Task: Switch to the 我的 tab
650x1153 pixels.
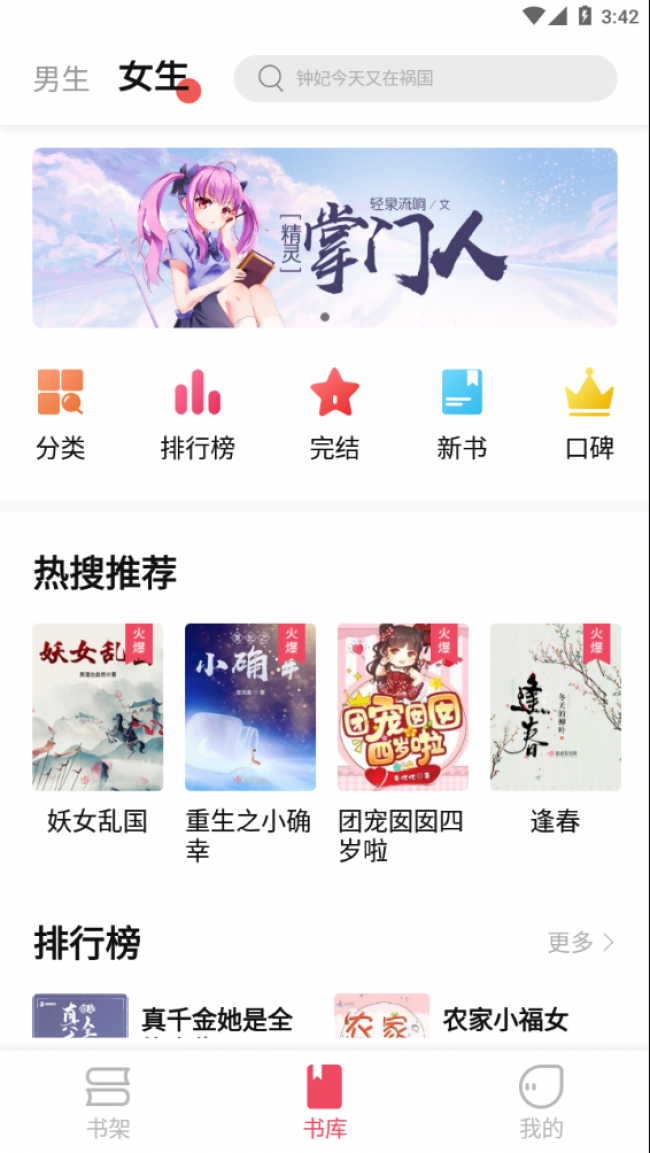Action: point(541,1103)
